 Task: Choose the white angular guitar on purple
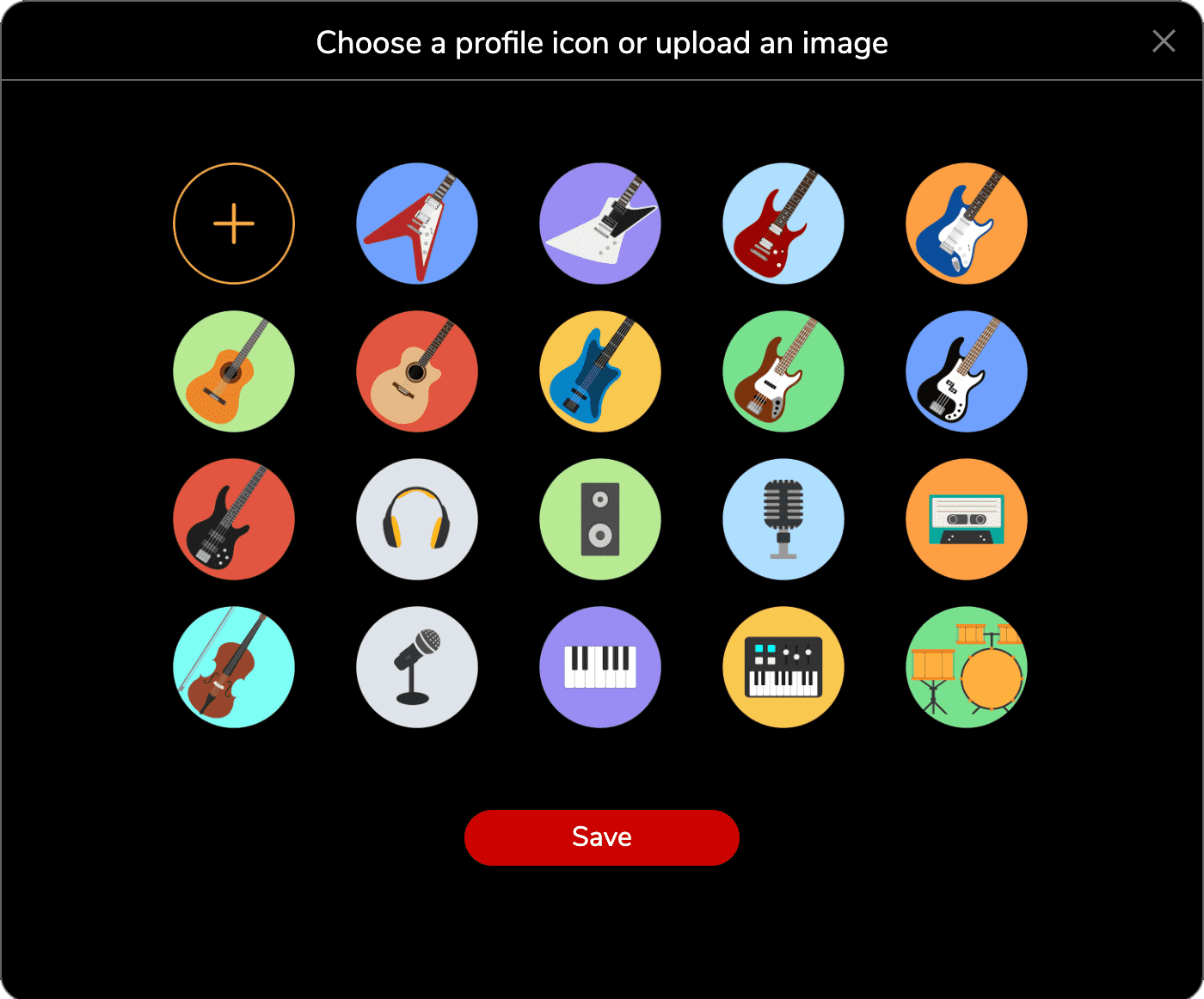600,224
